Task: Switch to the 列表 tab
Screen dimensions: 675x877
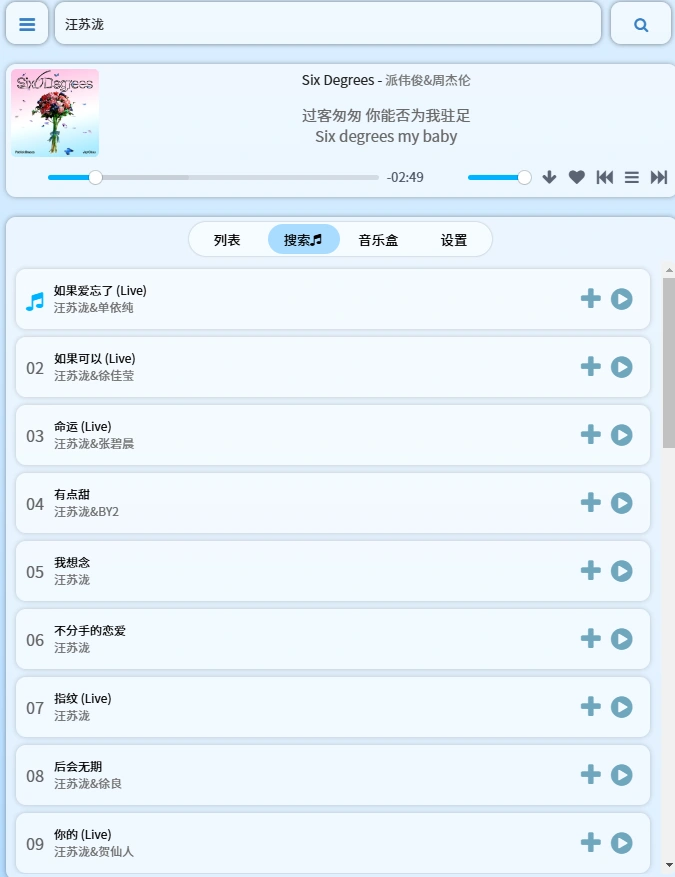Action: pyautogui.click(x=227, y=240)
